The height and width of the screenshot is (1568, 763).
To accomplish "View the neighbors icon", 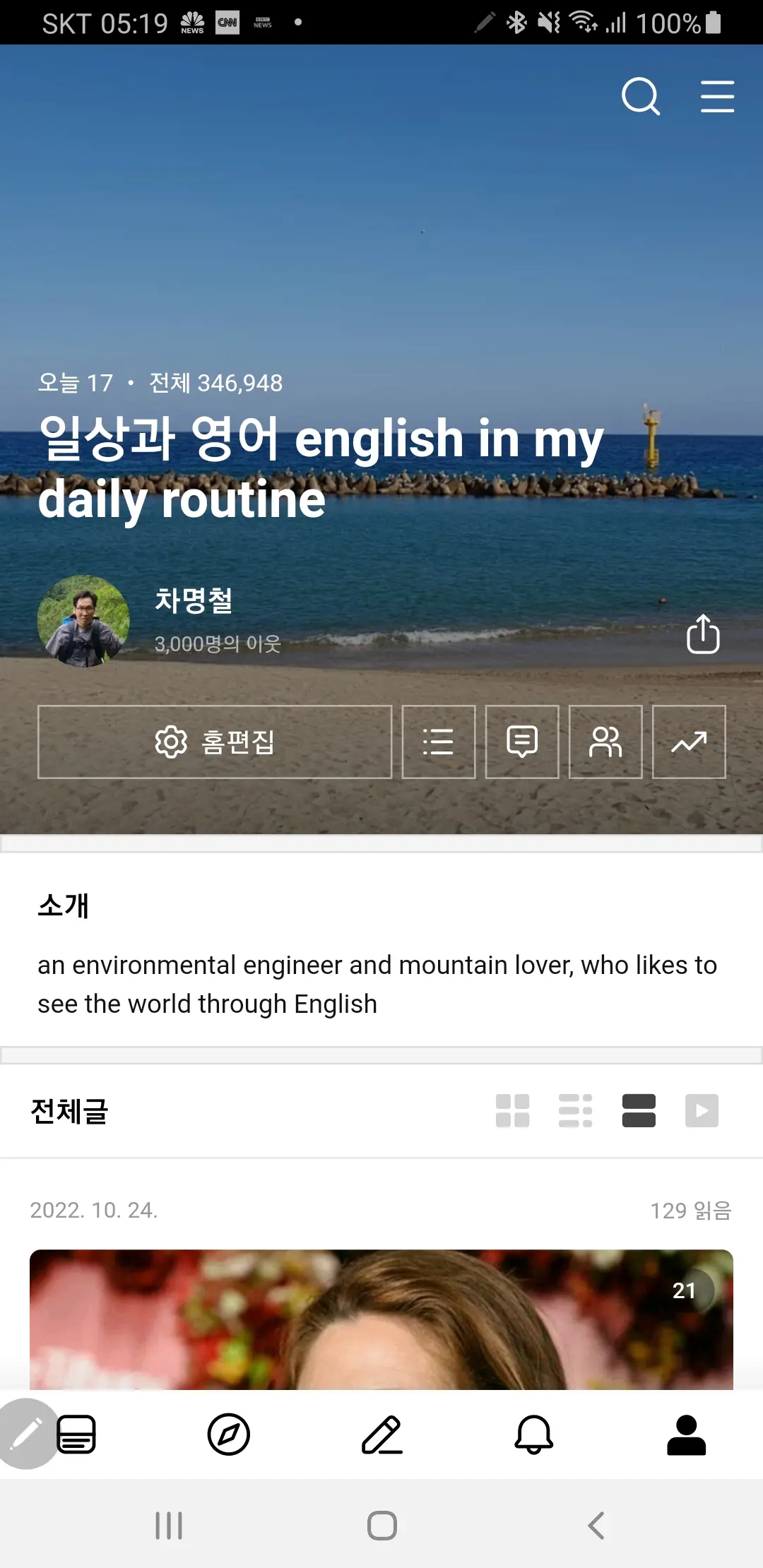I will 605,742.
